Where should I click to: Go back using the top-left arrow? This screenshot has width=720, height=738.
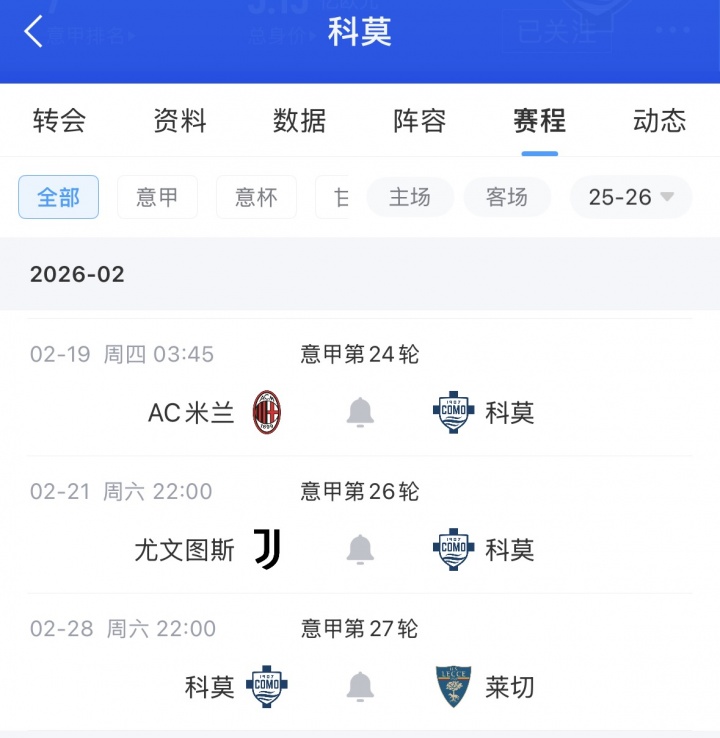click(34, 32)
